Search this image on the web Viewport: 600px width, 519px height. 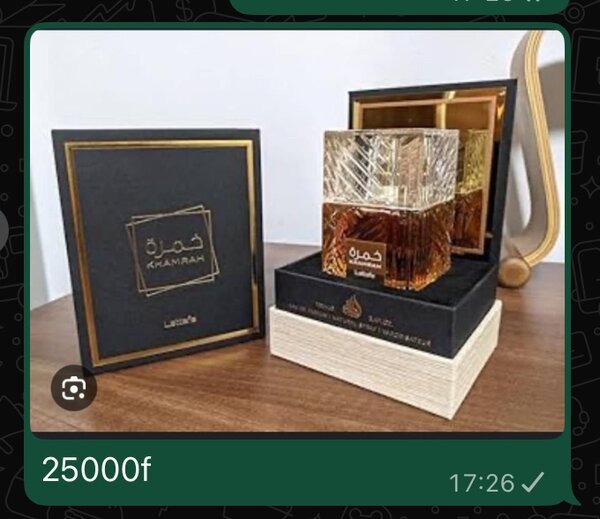[x=74, y=389]
